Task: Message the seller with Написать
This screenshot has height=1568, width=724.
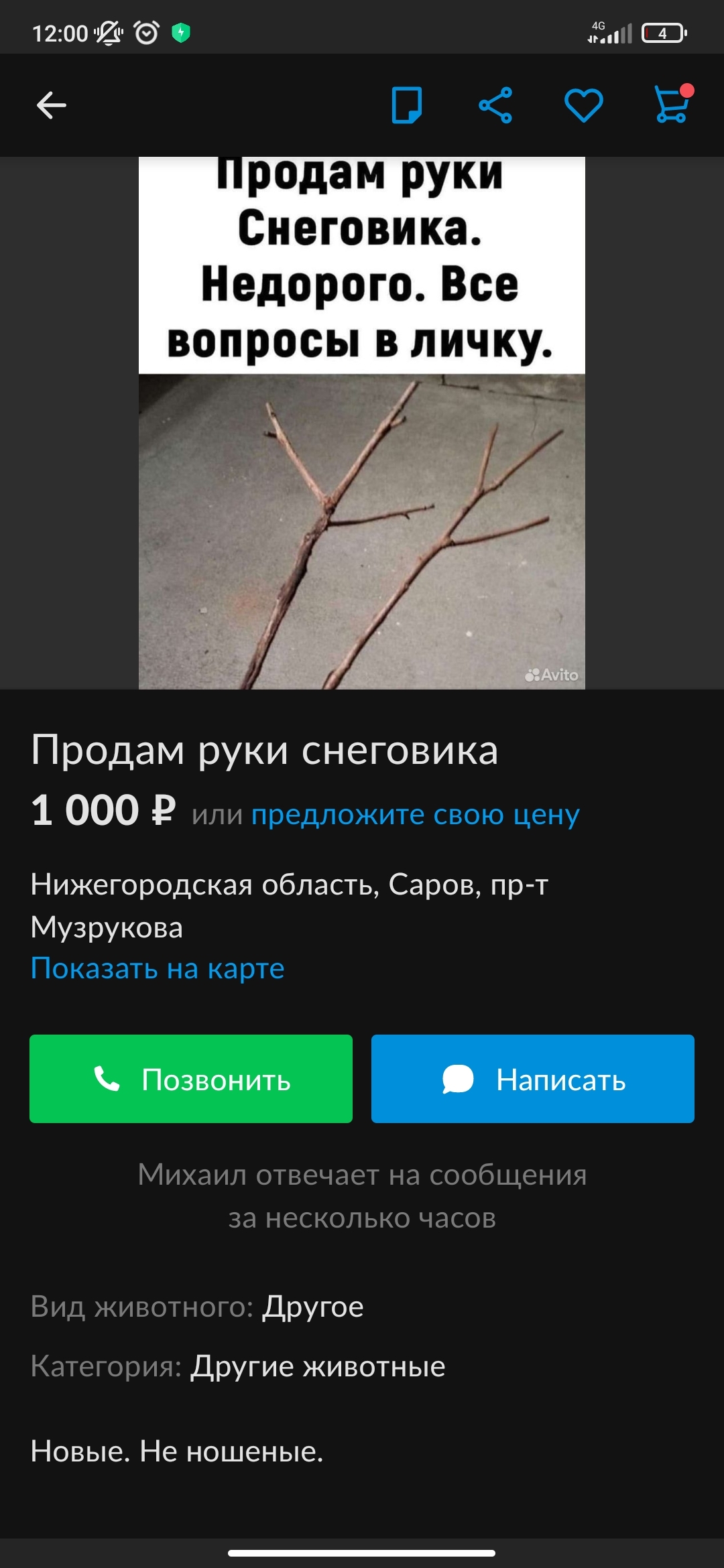Action: pos(533,1079)
